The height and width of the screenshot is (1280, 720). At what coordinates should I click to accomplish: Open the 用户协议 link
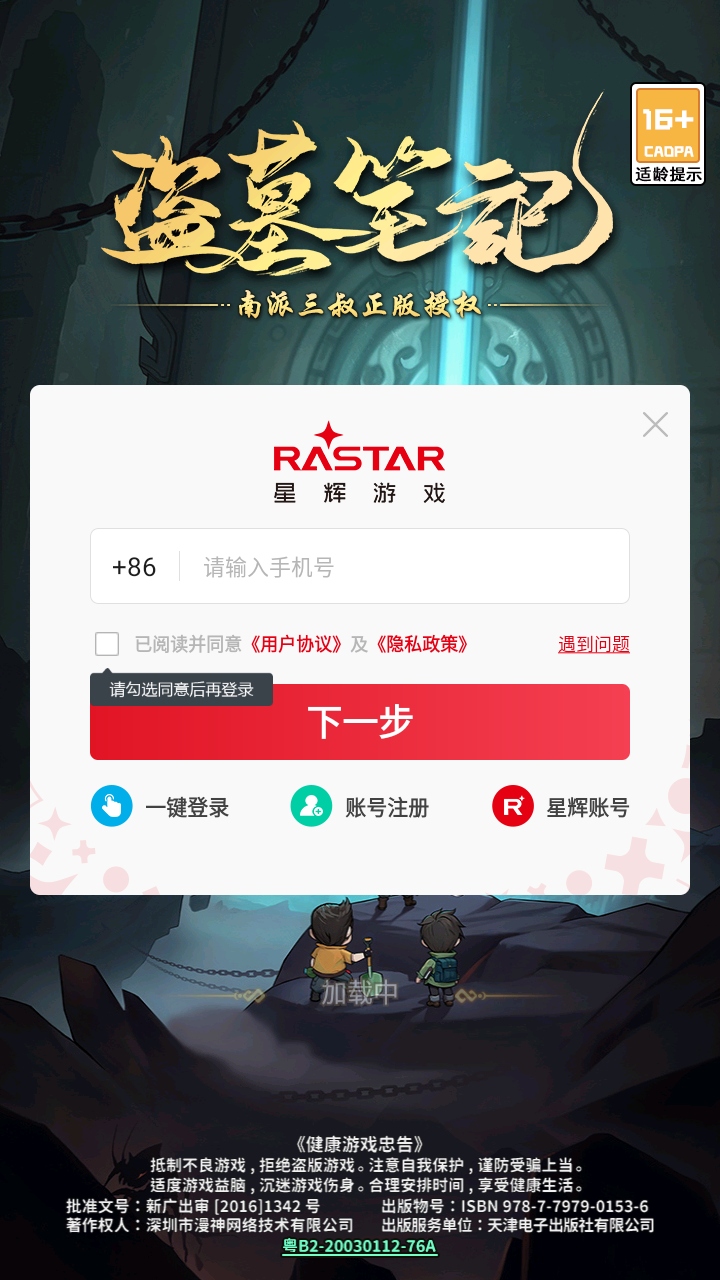tap(297, 645)
